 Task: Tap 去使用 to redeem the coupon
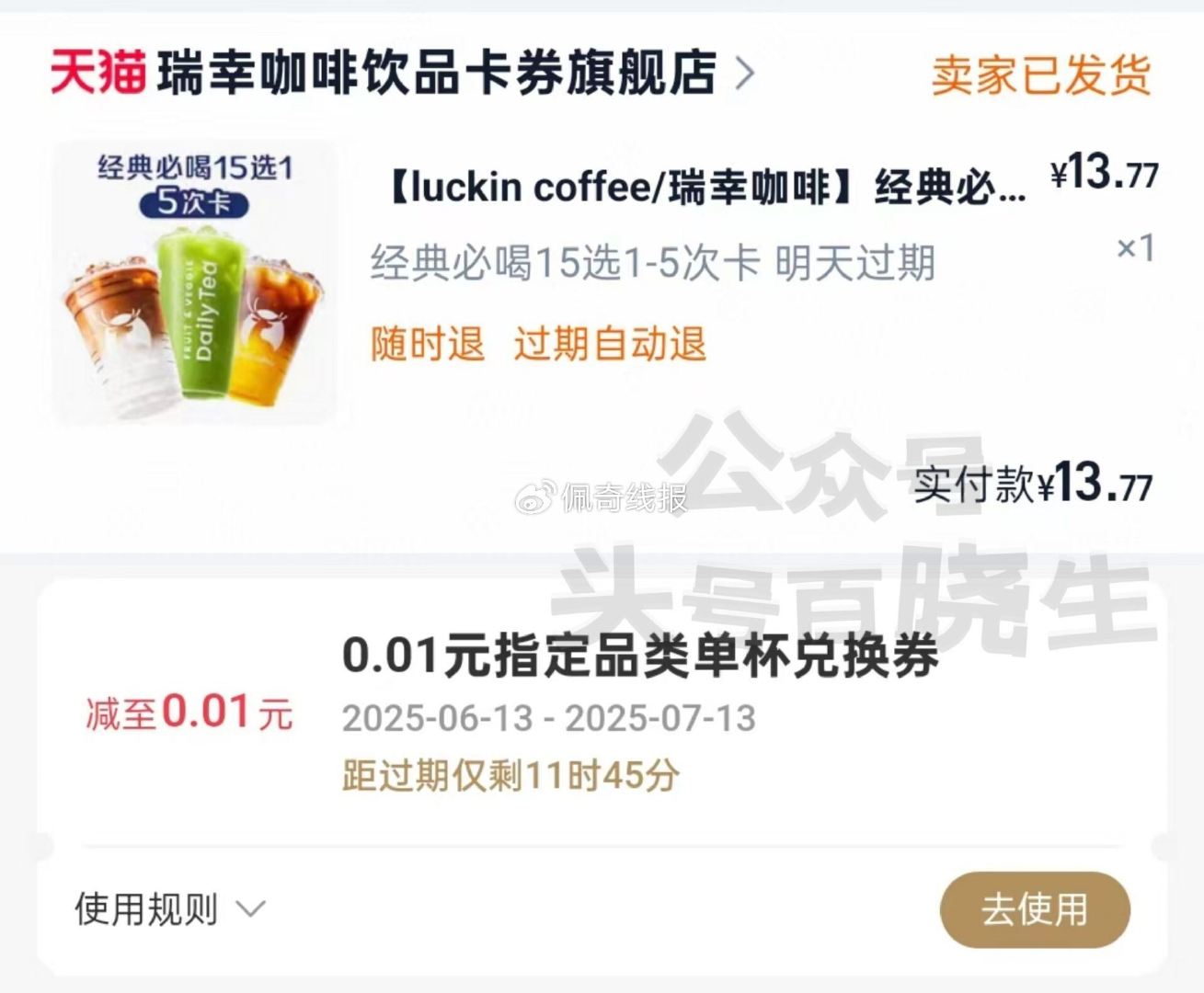click(1034, 909)
